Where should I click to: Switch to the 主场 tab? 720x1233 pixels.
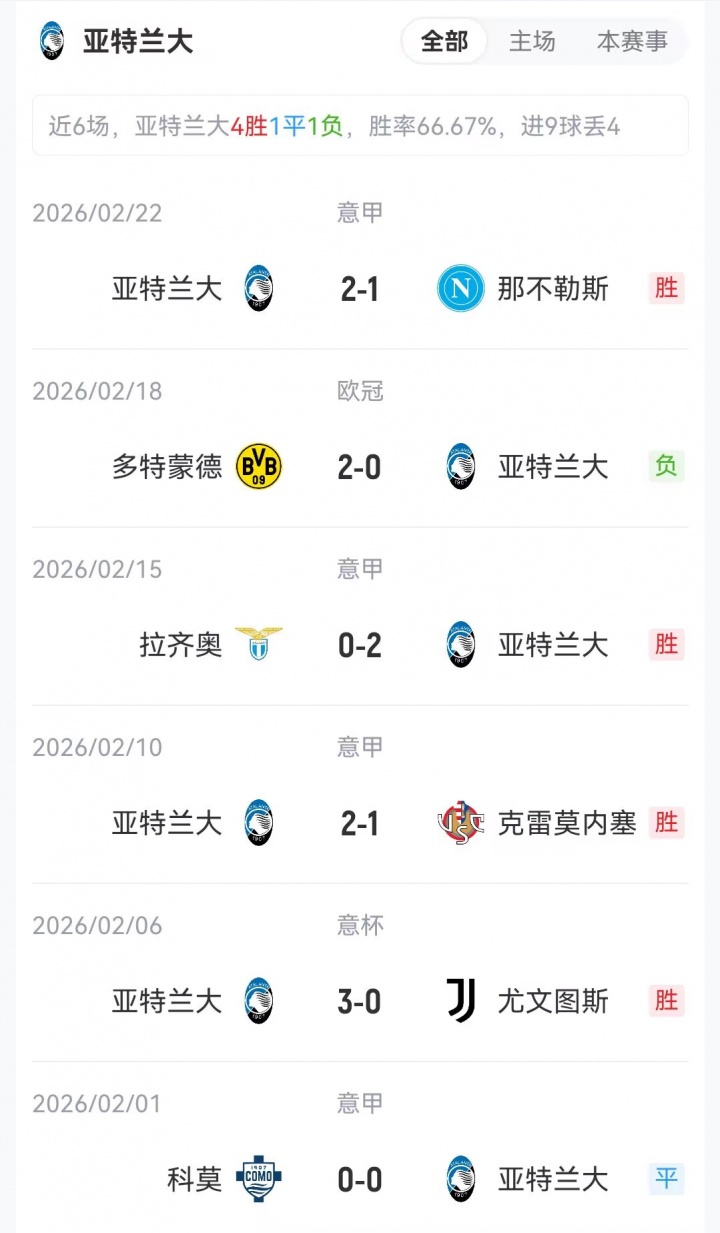tap(532, 42)
